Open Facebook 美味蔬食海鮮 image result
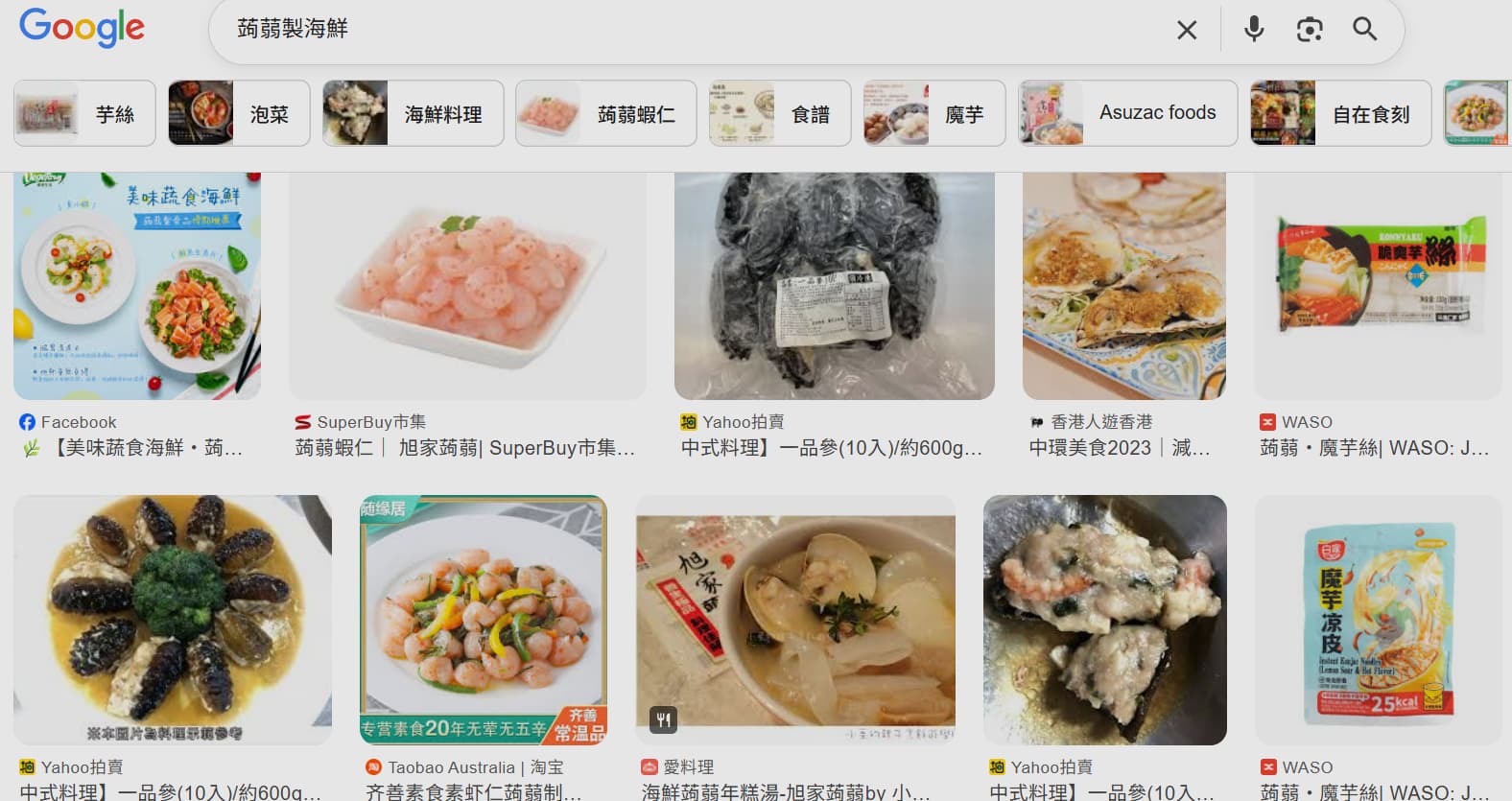The width and height of the screenshot is (1512, 801). [137, 285]
